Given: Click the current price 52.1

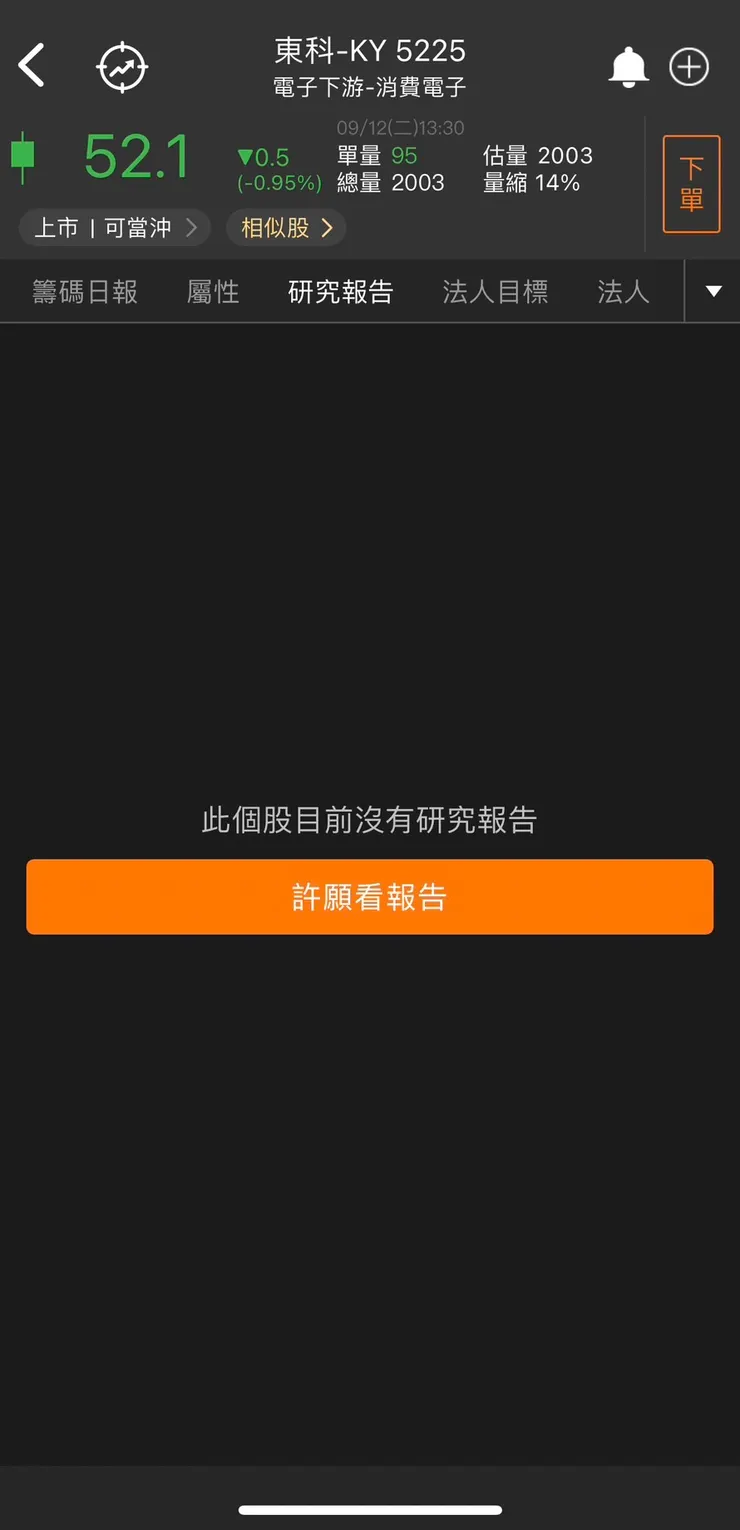Looking at the screenshot, I should [136, 157].
